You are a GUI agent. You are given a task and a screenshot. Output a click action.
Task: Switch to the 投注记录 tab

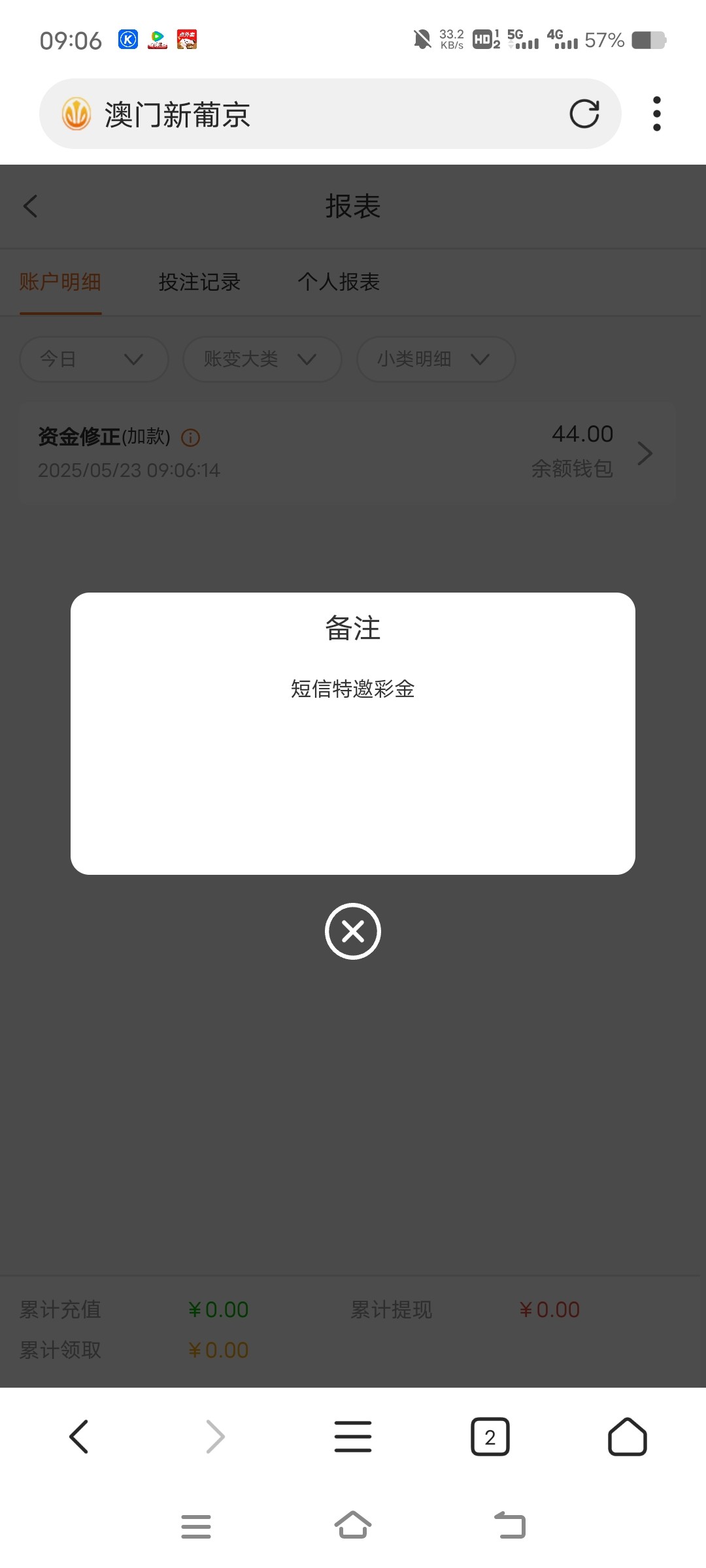[199, 282]
